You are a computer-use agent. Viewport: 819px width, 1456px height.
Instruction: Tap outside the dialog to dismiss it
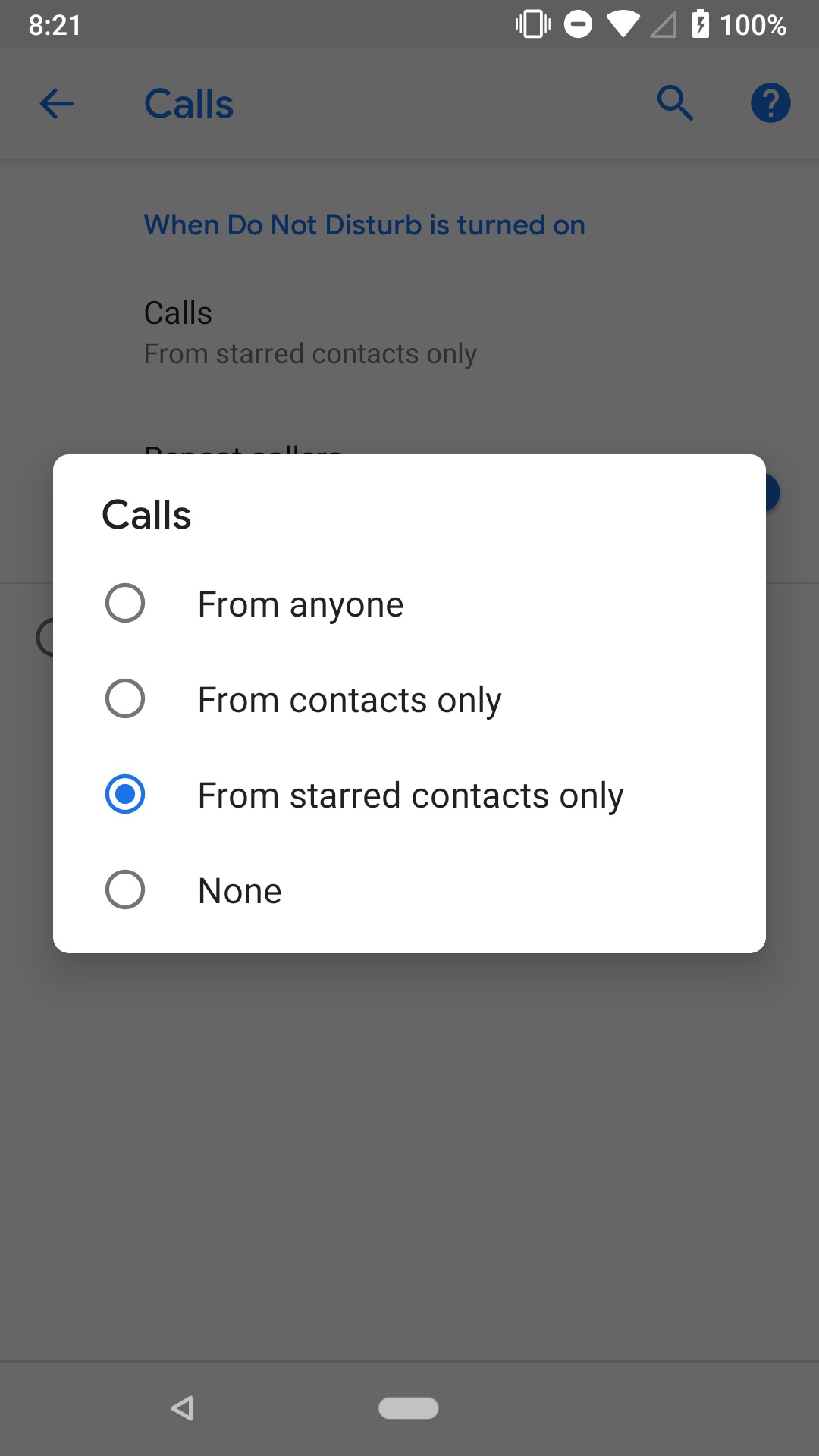click(x=409, y=1175)
